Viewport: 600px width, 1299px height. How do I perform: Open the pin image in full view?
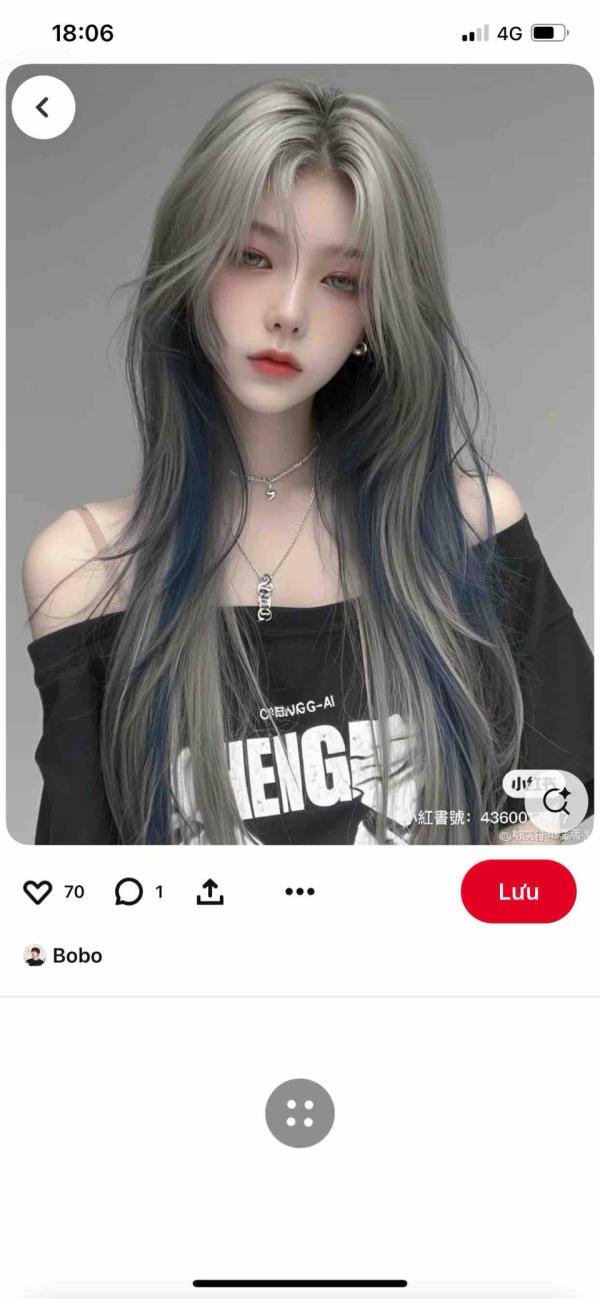tap(300, 450)
